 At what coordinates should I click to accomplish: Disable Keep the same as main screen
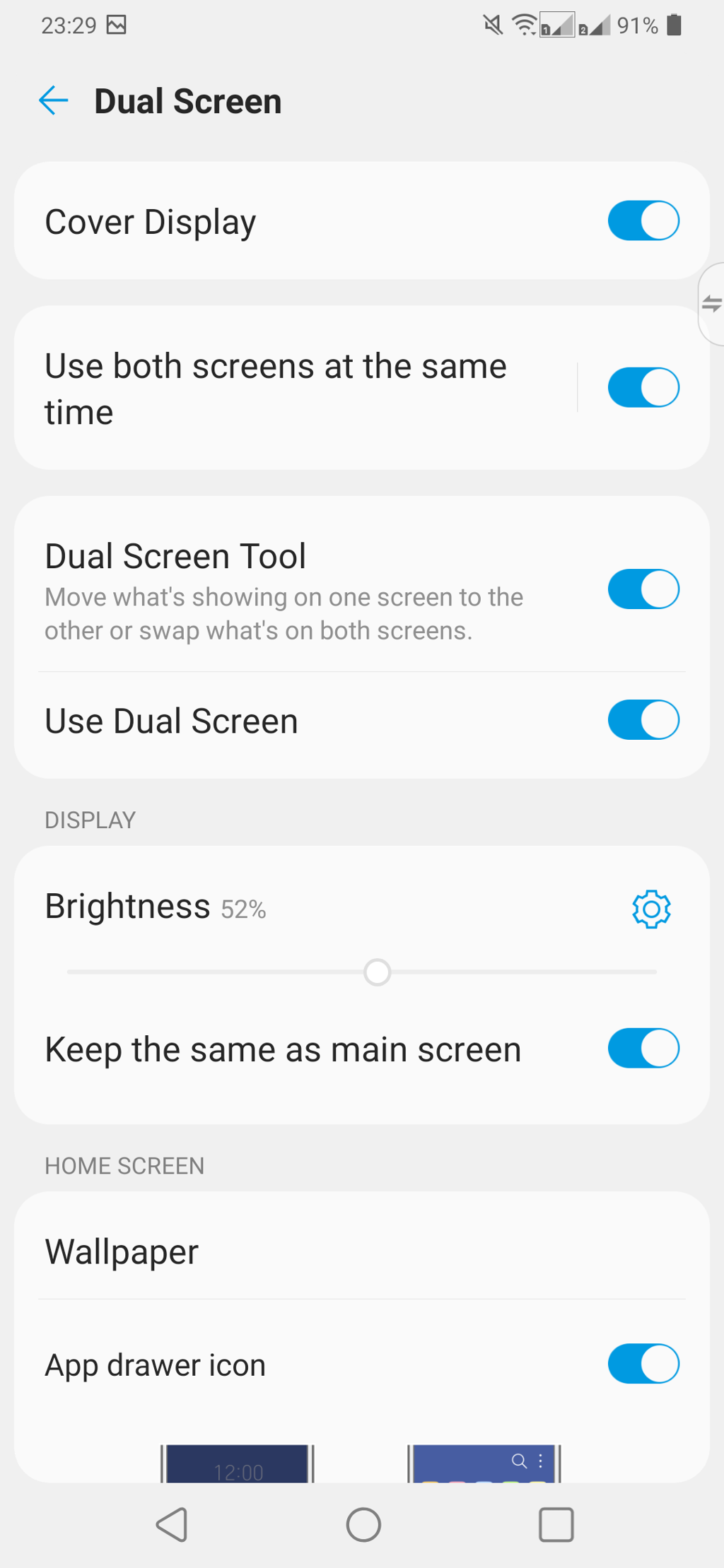(x=643, y=1049)
